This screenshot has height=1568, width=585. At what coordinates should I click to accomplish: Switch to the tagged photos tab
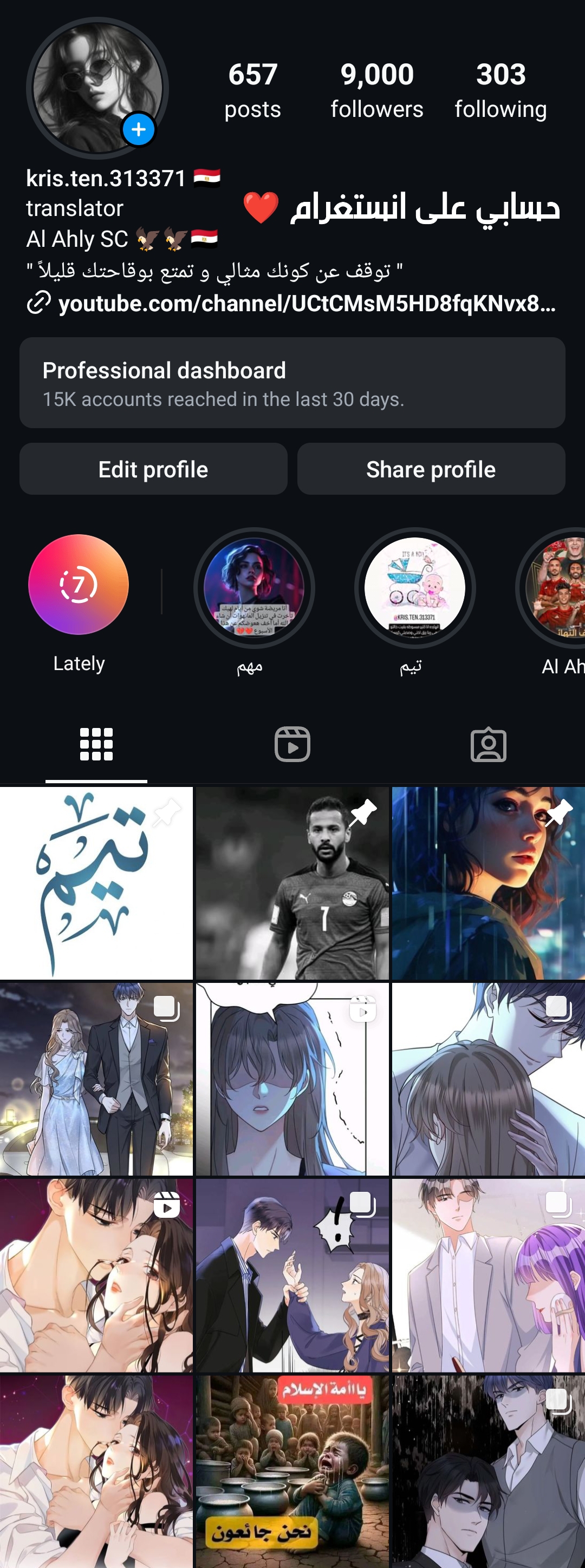pyautogui.click(x=488, y=744)
